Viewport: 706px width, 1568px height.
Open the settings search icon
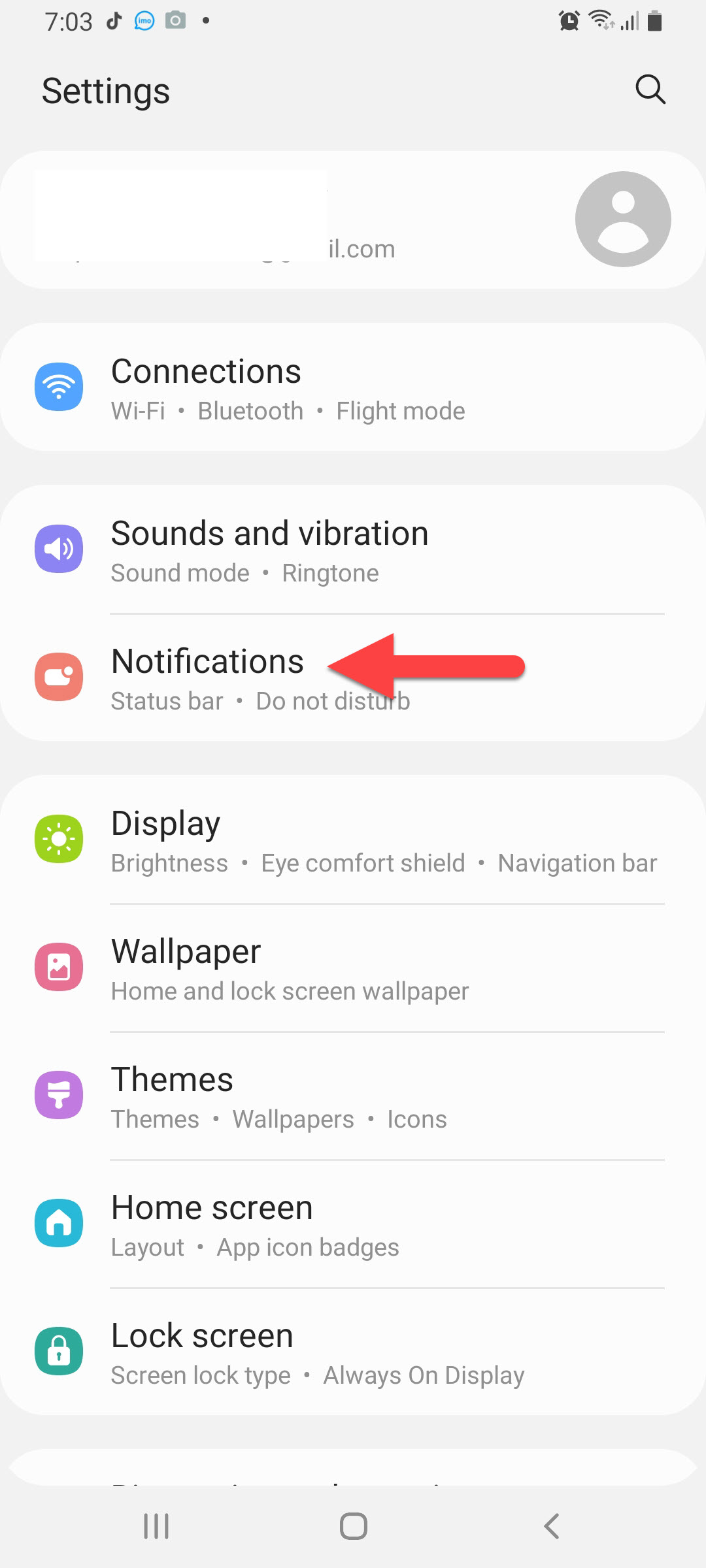(x=650, y=90)
